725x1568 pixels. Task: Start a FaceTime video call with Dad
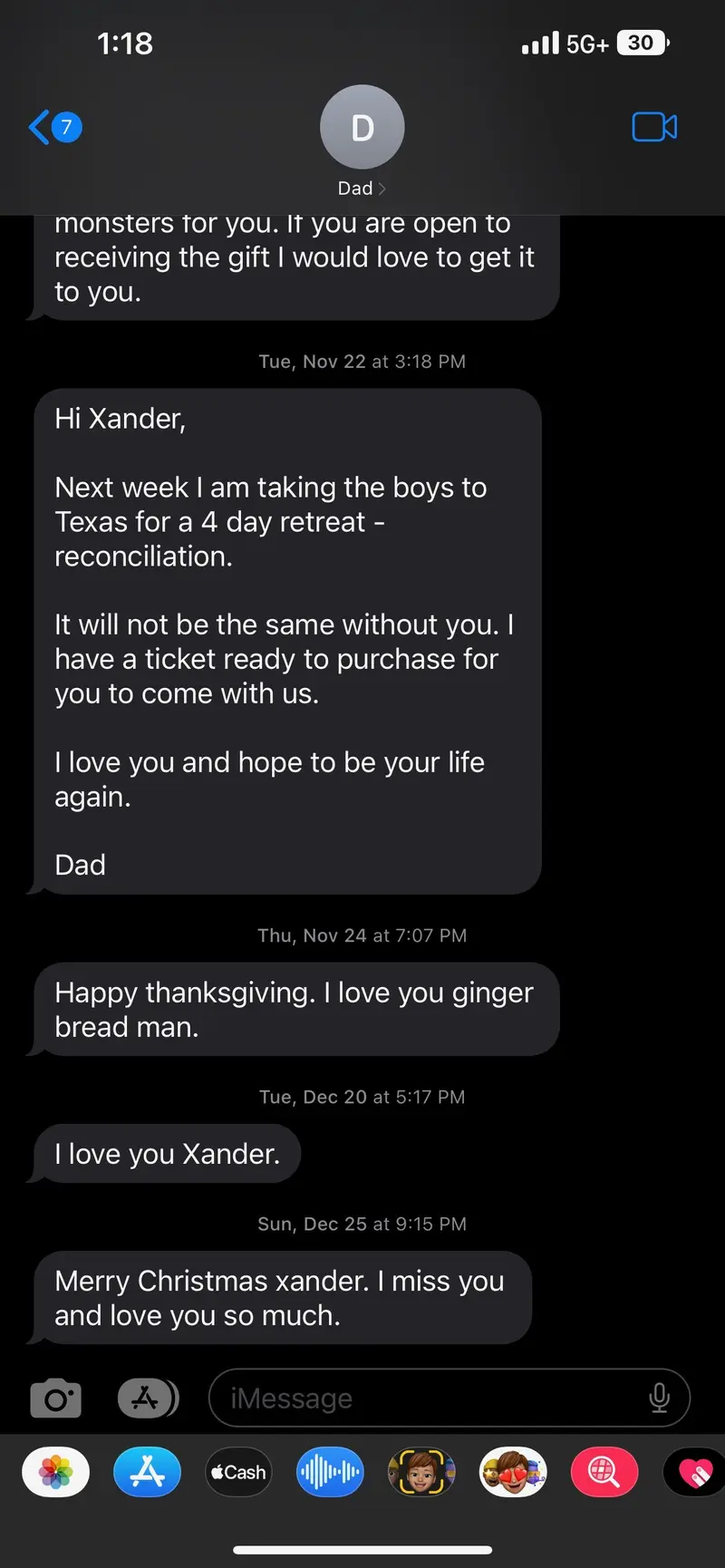[654, 127]
